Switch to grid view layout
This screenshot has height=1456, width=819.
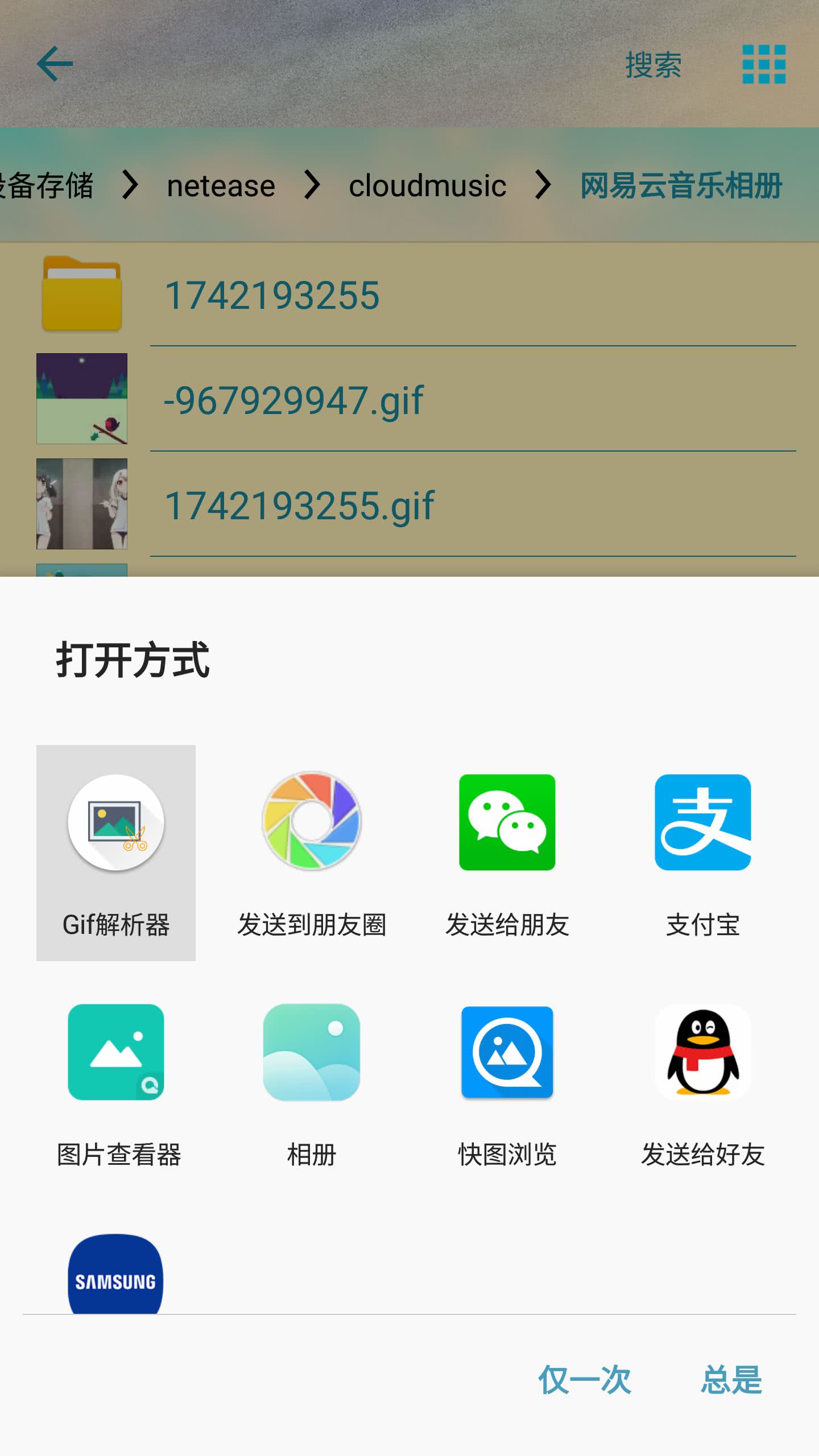764,64
